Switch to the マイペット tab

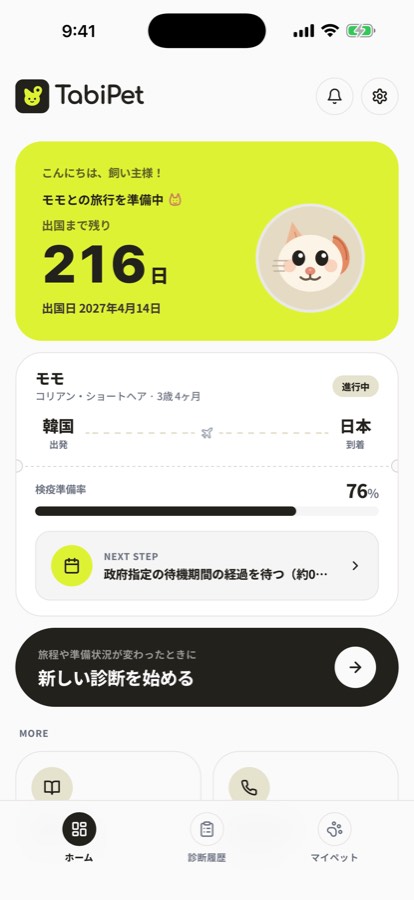[x=334, y=839]
